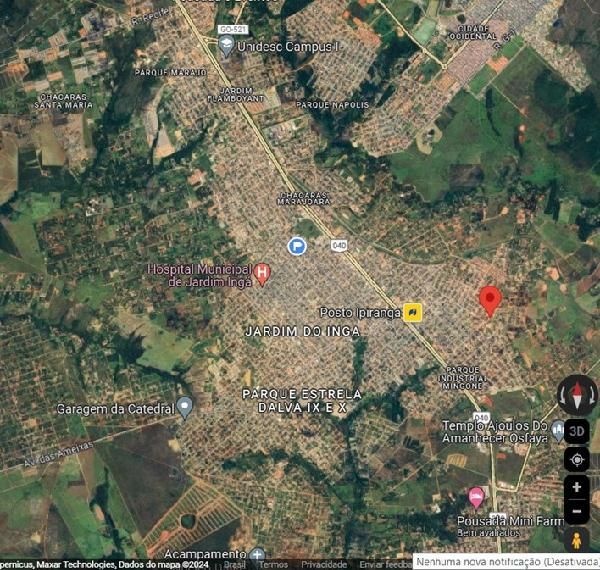
Task: Select the Street View pegman
Action: click(x=577, y=541)
